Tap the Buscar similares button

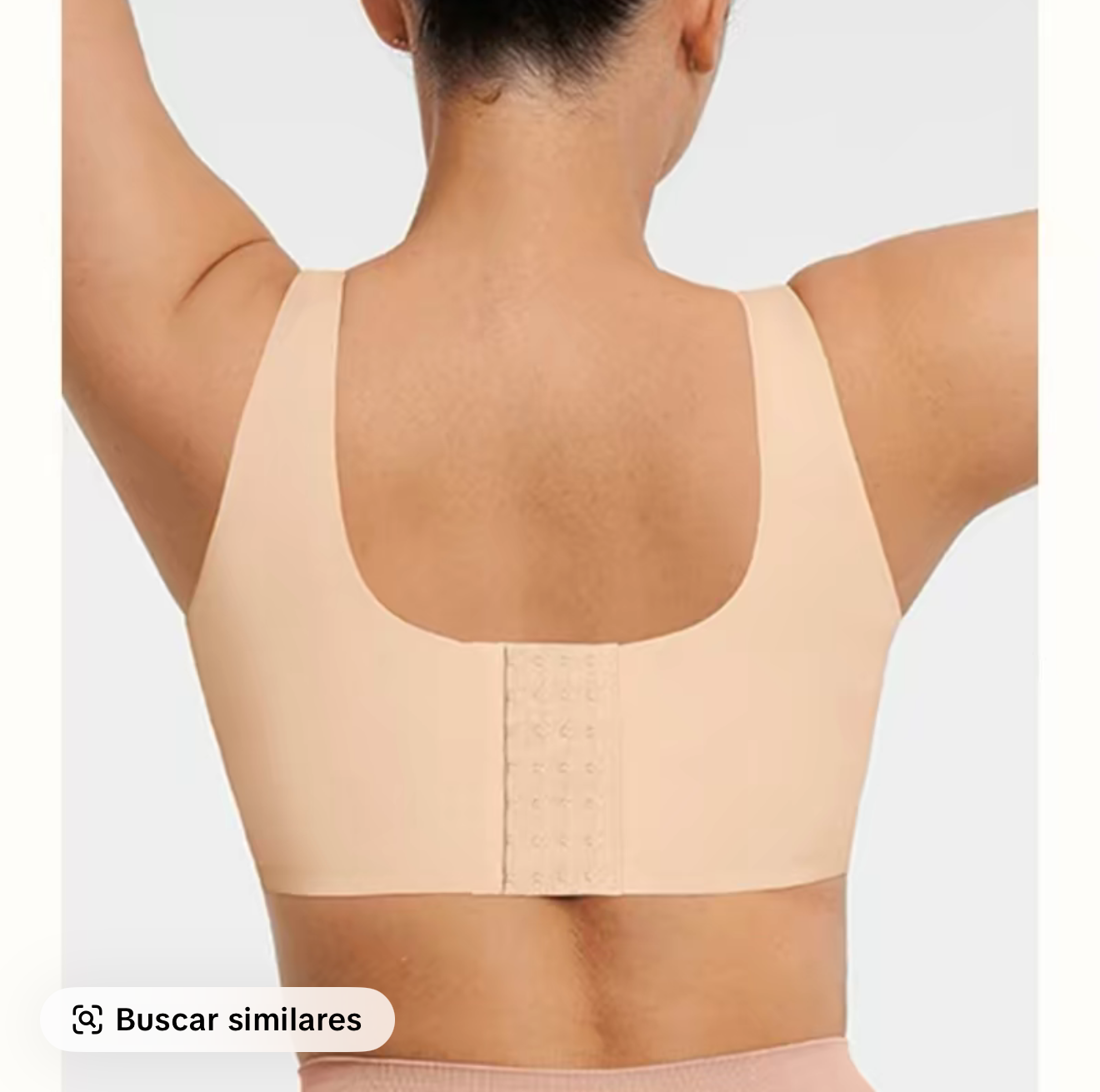pos(217,1020)
